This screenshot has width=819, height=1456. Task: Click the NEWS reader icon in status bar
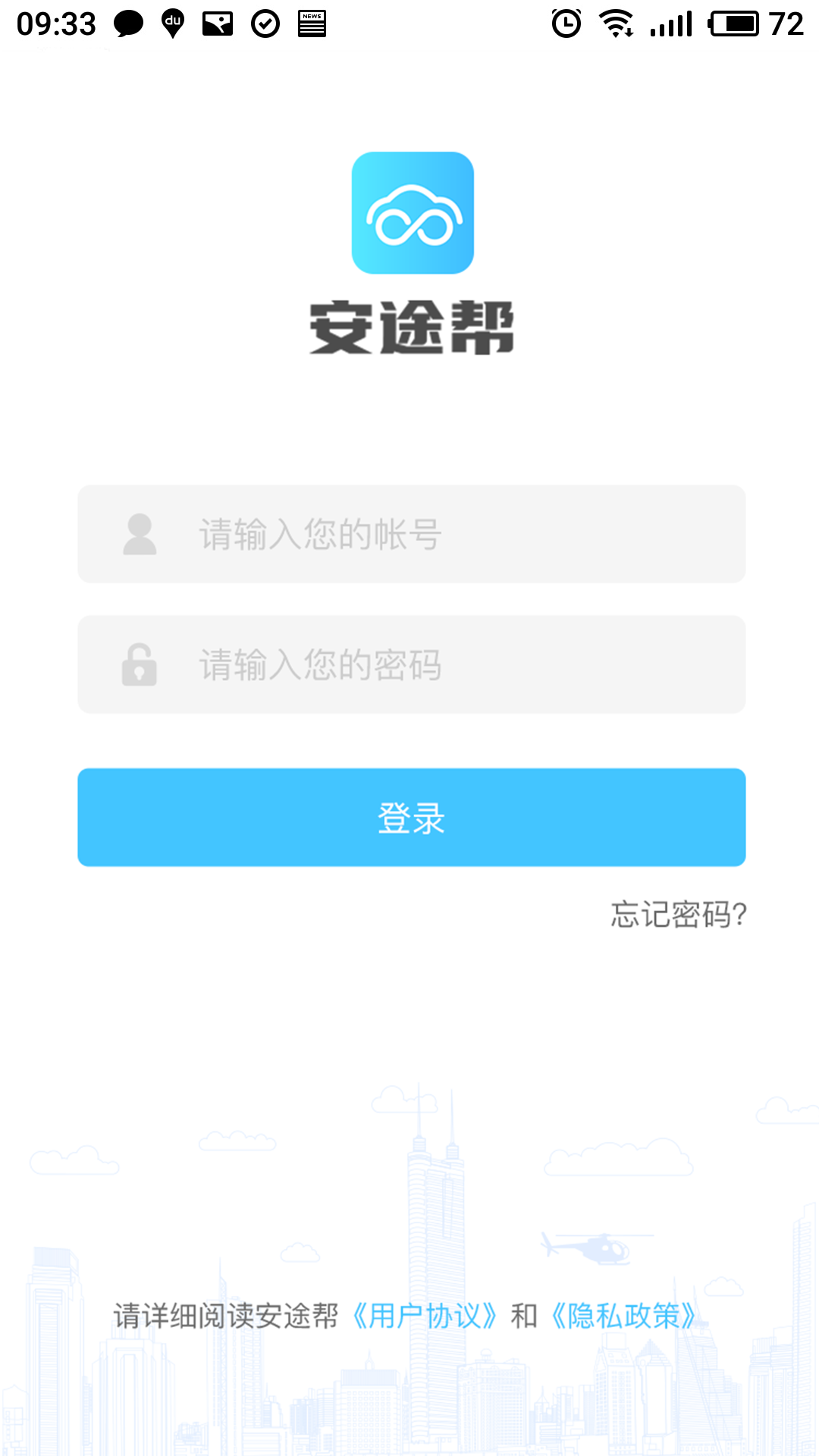pos(313,23)
